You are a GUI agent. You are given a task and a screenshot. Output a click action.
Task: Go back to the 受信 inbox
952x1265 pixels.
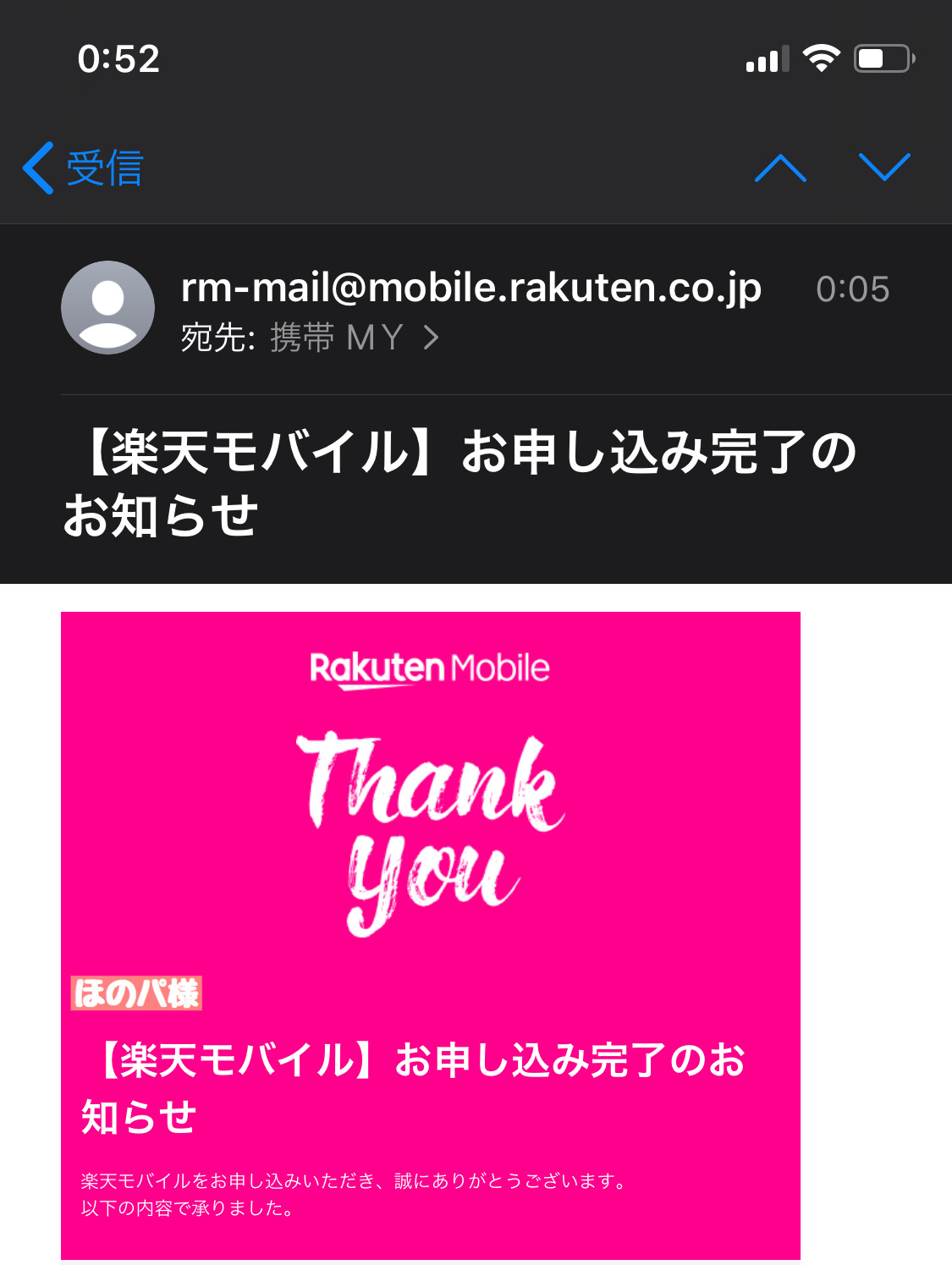(x=83, y=168)
